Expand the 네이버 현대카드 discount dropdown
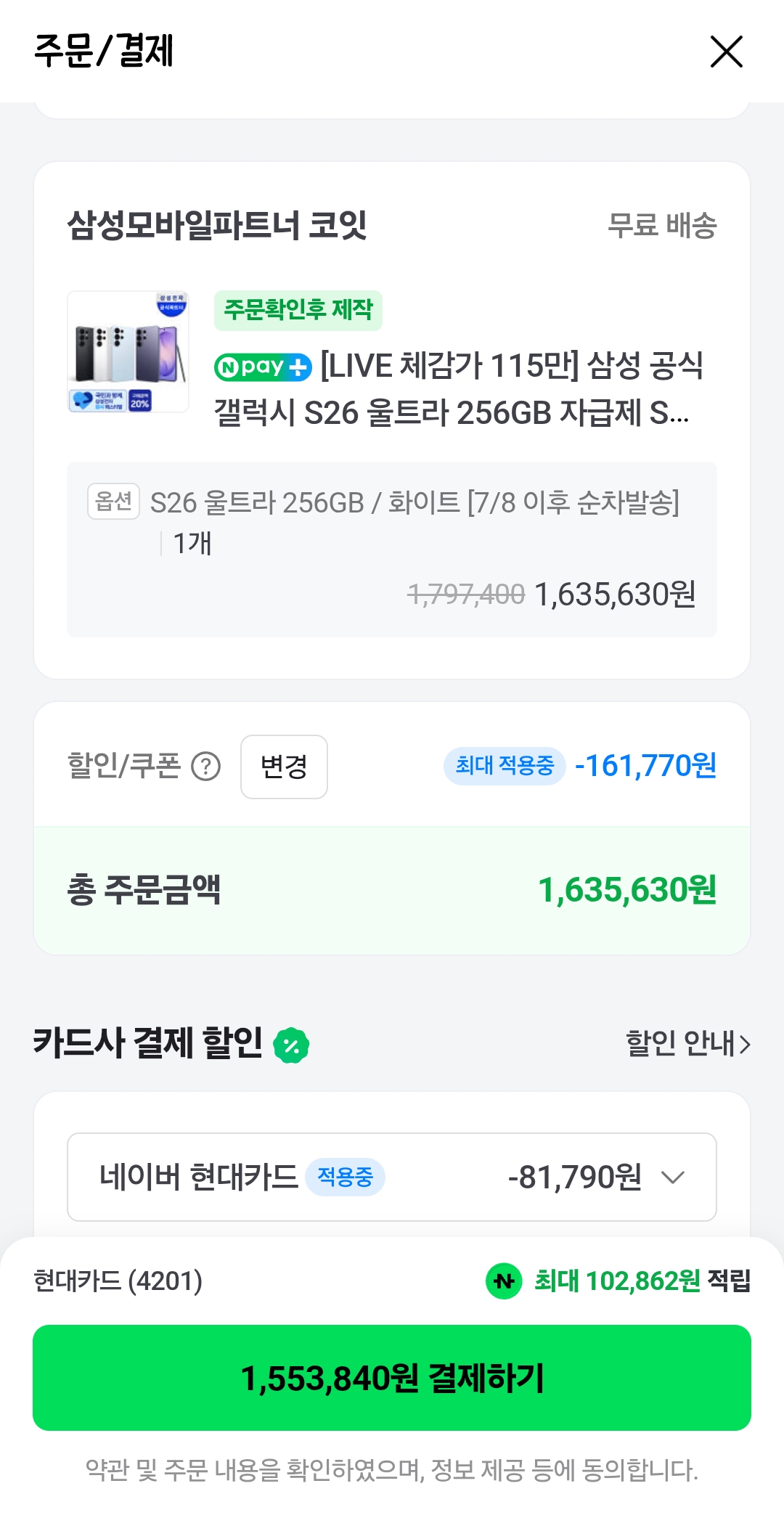784x1531 pixels. (392, 1177)
